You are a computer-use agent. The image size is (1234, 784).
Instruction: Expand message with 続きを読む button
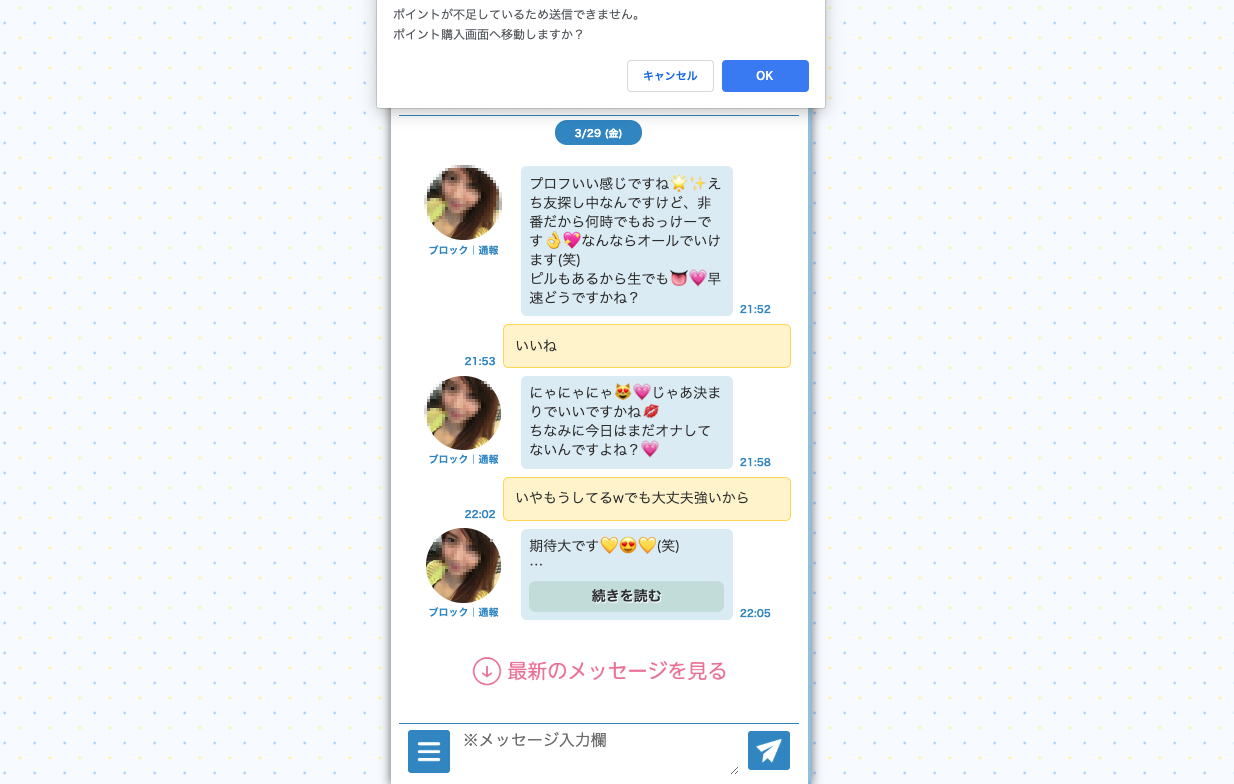coord(626,596)
